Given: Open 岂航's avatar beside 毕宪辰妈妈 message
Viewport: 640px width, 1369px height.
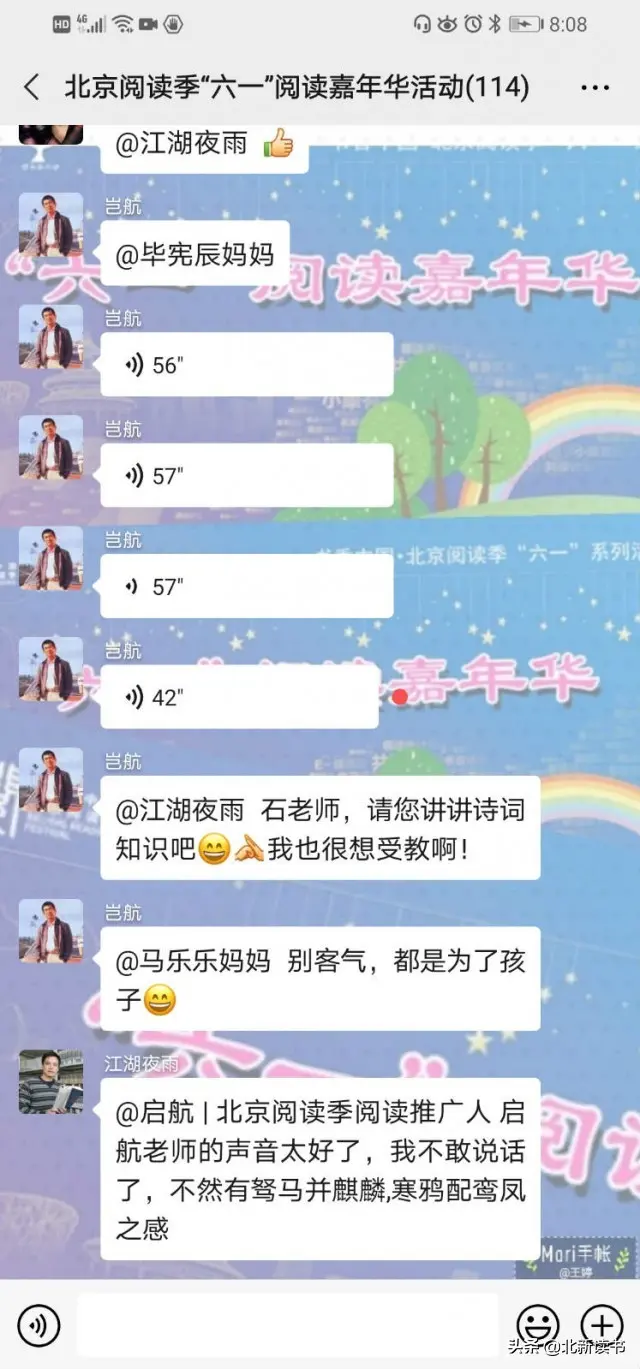Looking at the screenshot, I should pos(51,225).
